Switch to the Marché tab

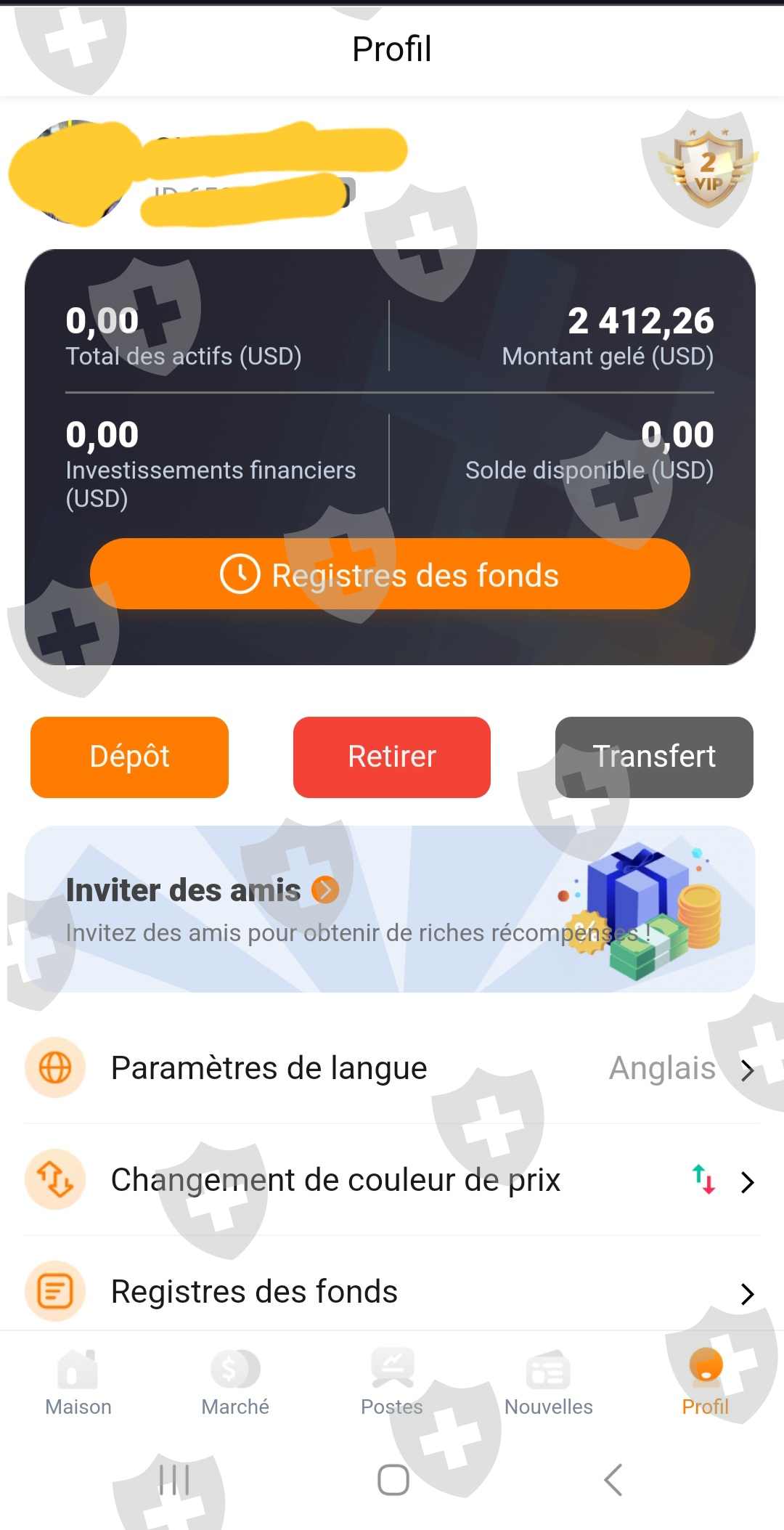tap(235, 1383)
